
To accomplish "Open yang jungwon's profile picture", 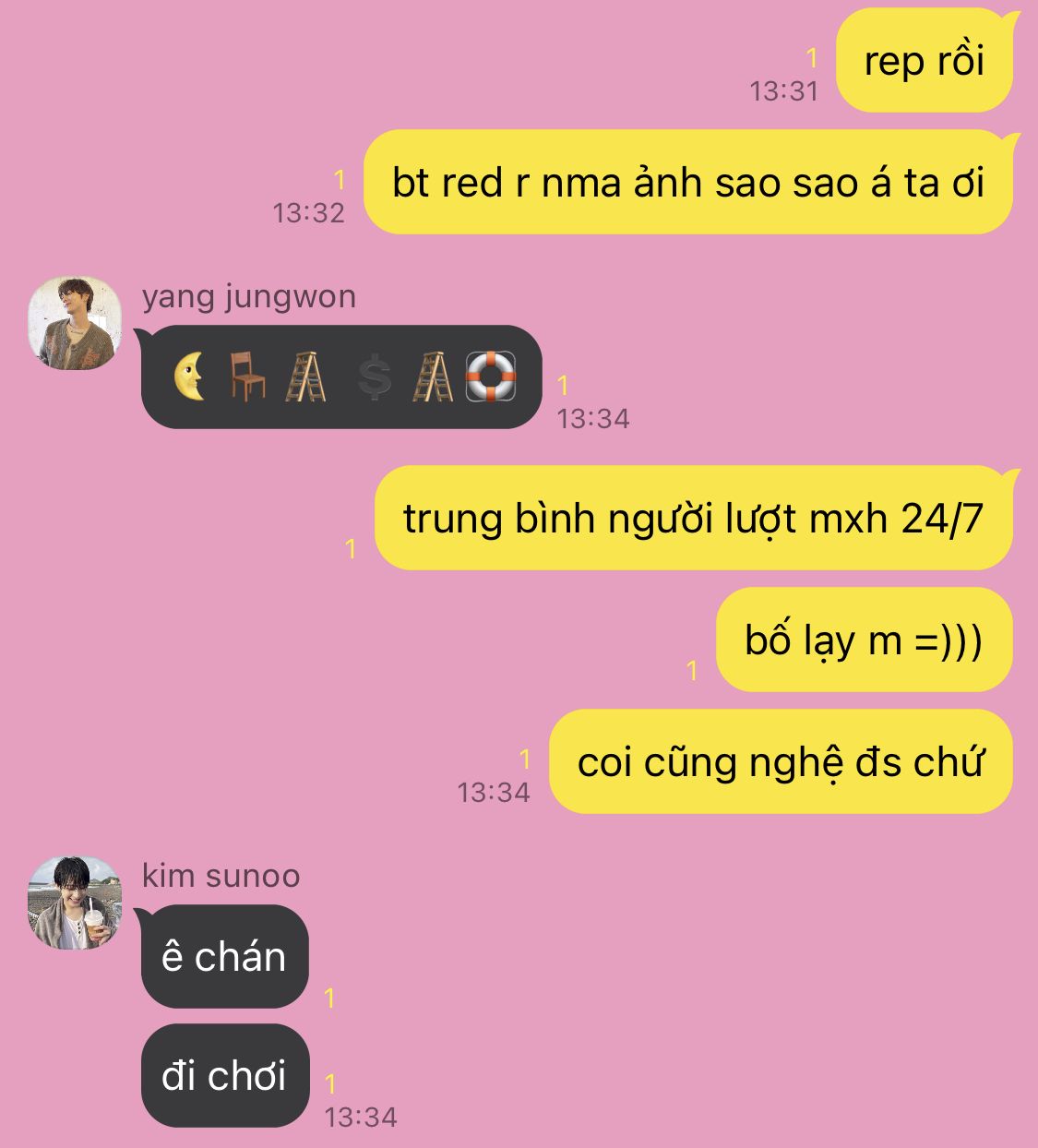I will (x=75, y=323).
